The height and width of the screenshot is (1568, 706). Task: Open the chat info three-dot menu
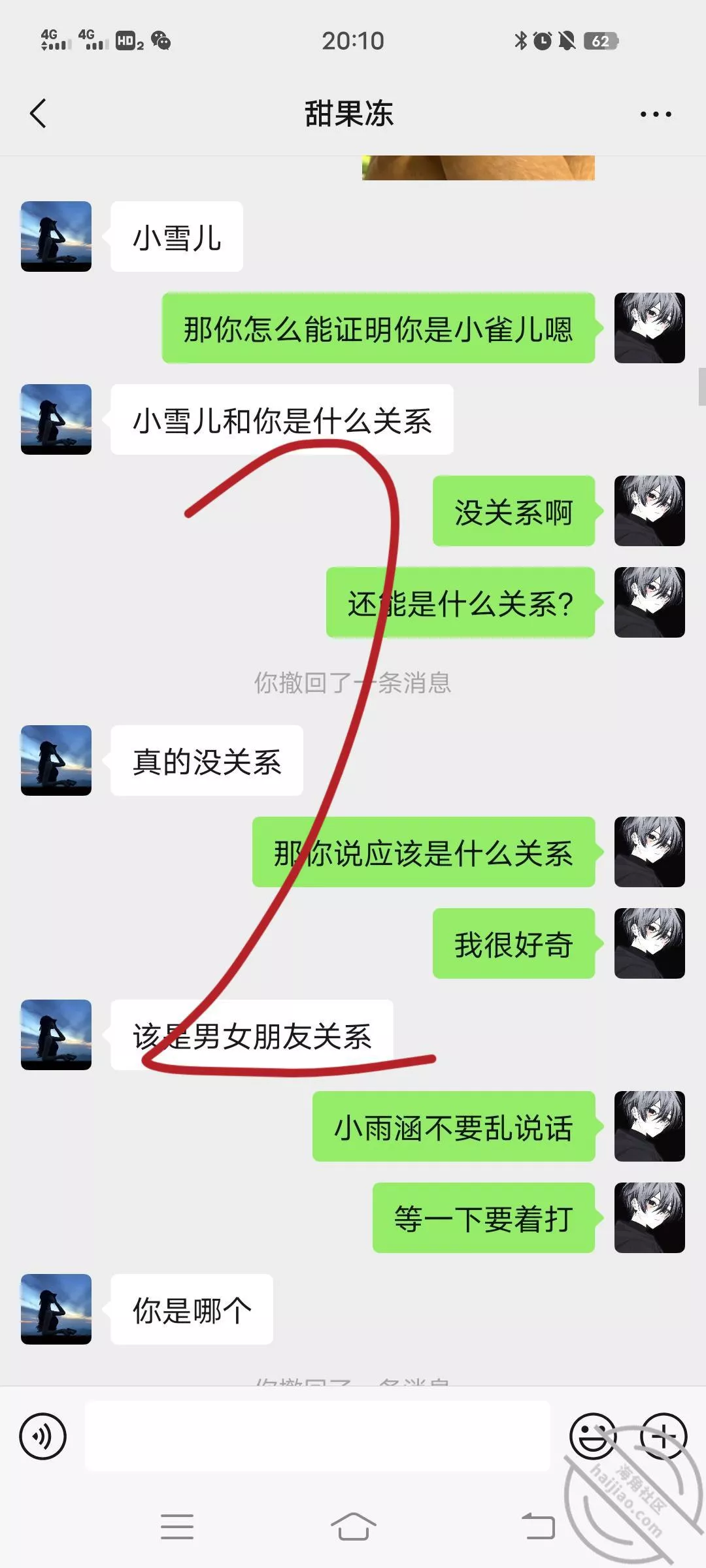pos(655,114)
